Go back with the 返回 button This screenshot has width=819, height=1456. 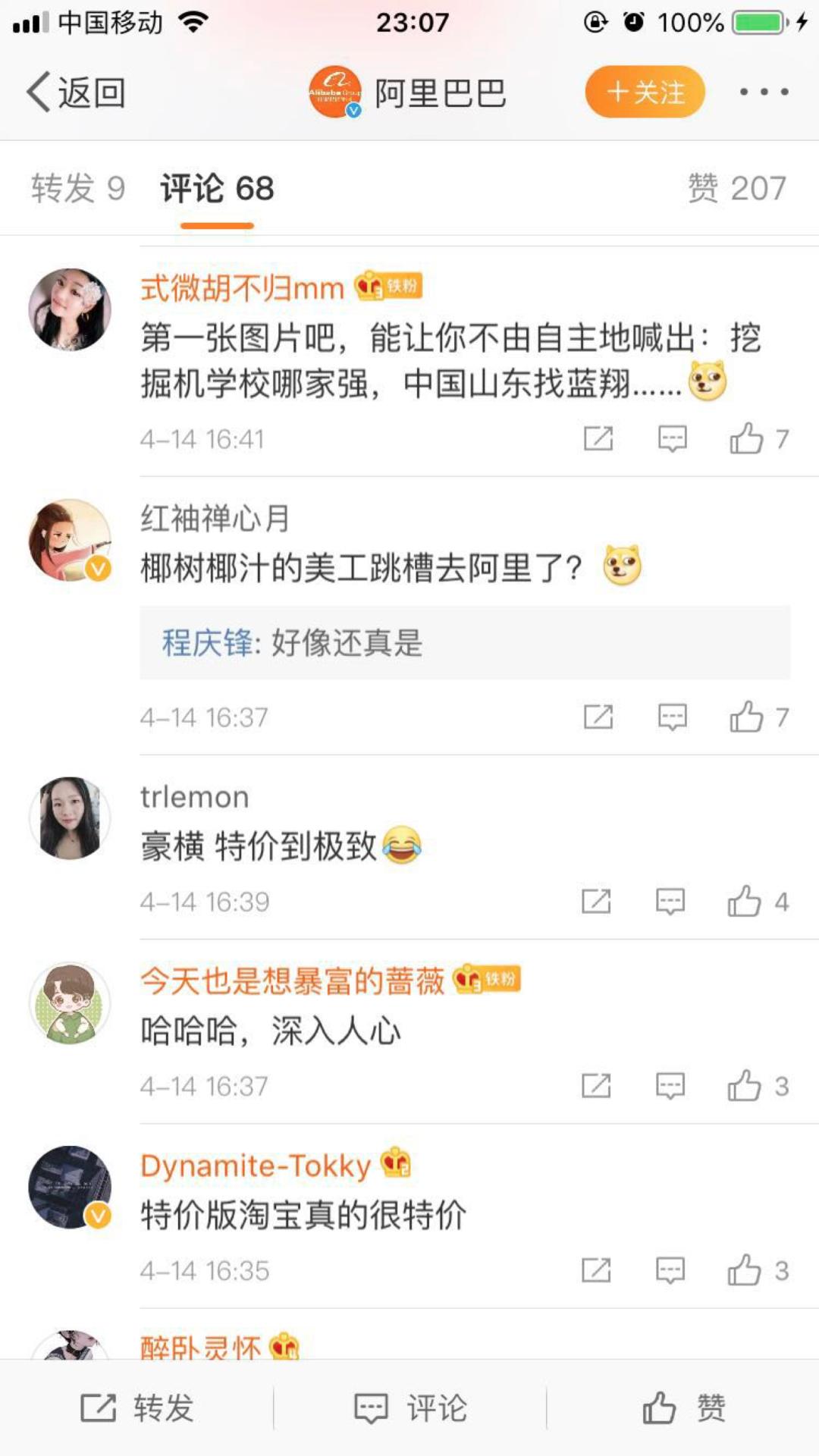76,93
